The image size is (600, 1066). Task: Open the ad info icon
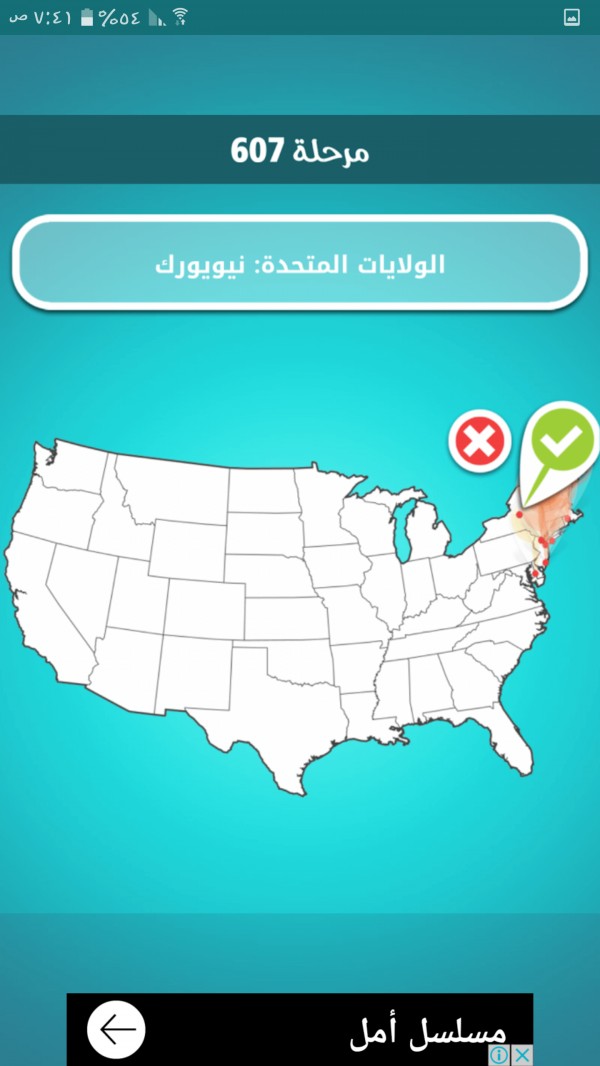pos(499,1055)
